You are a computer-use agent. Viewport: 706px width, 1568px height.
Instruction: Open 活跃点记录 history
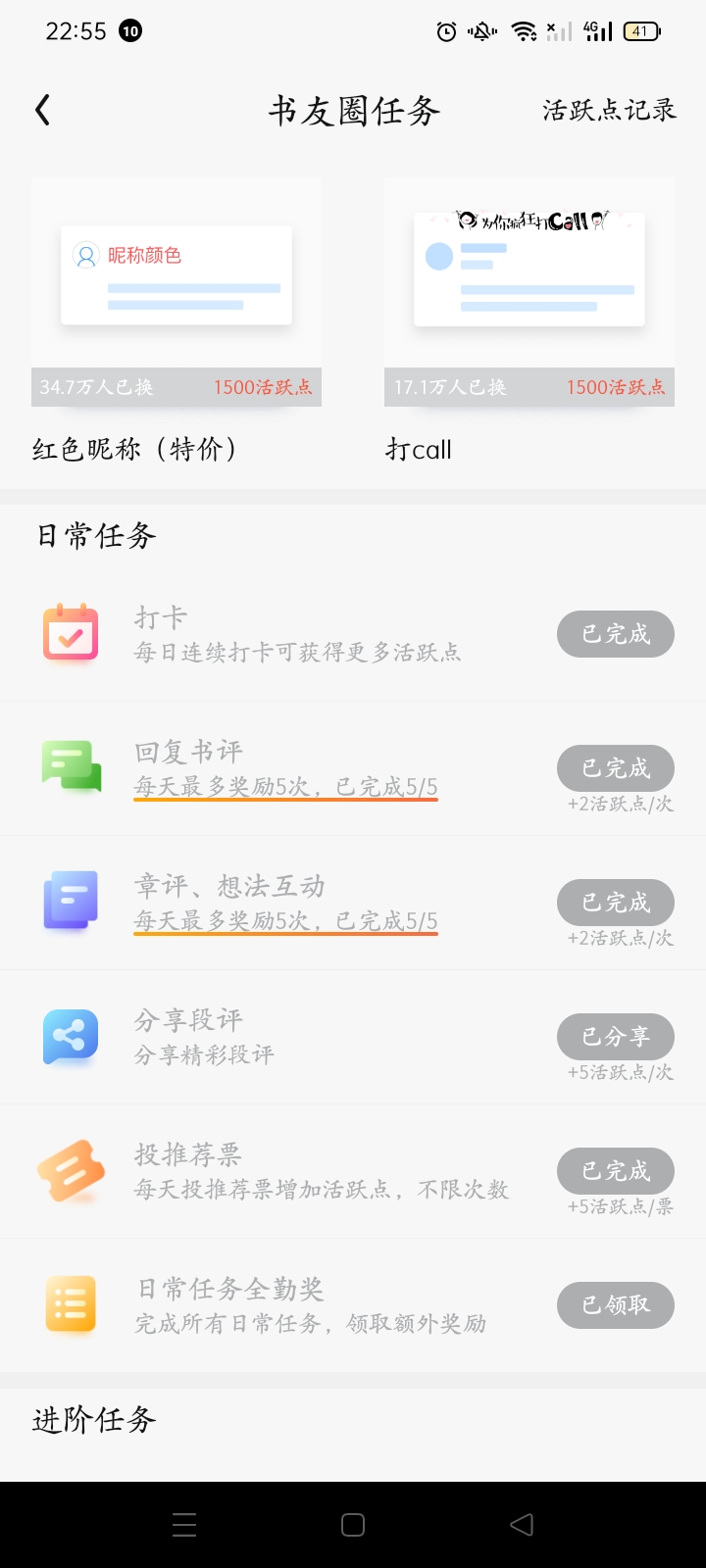pyautogui.click(x=609, y=110)
